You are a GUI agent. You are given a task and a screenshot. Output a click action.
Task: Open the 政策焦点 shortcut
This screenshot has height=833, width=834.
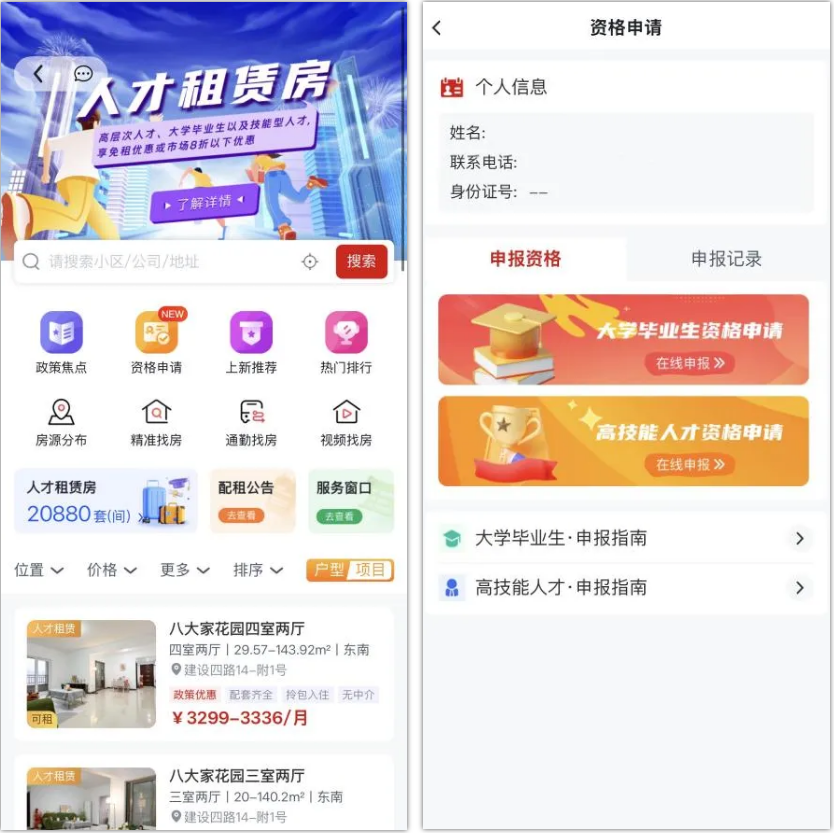point(61,342)
